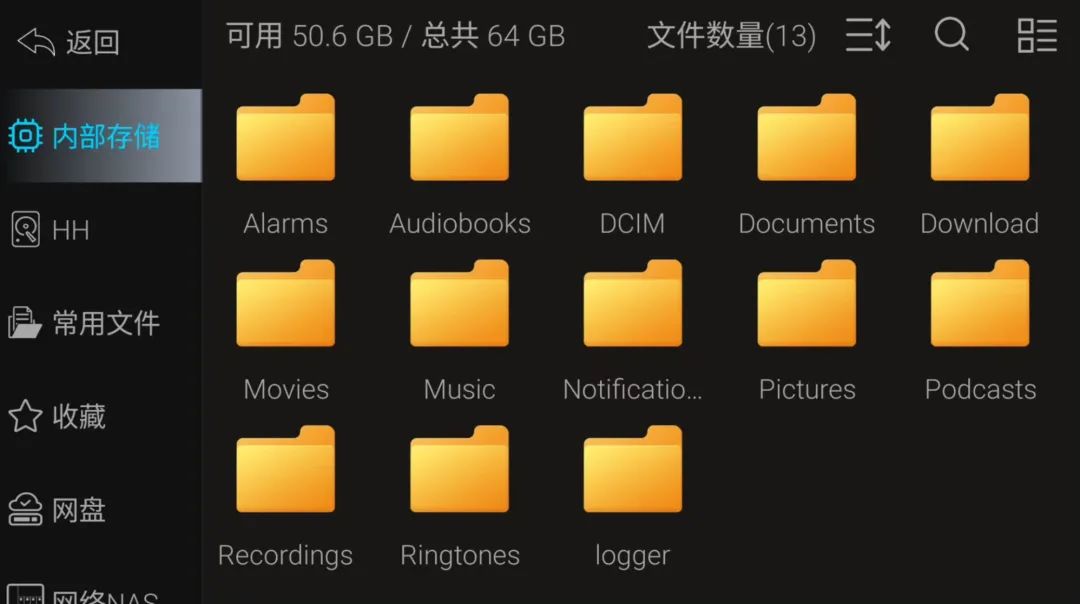
Task: Open the Download folder
Action: point(979,140)
